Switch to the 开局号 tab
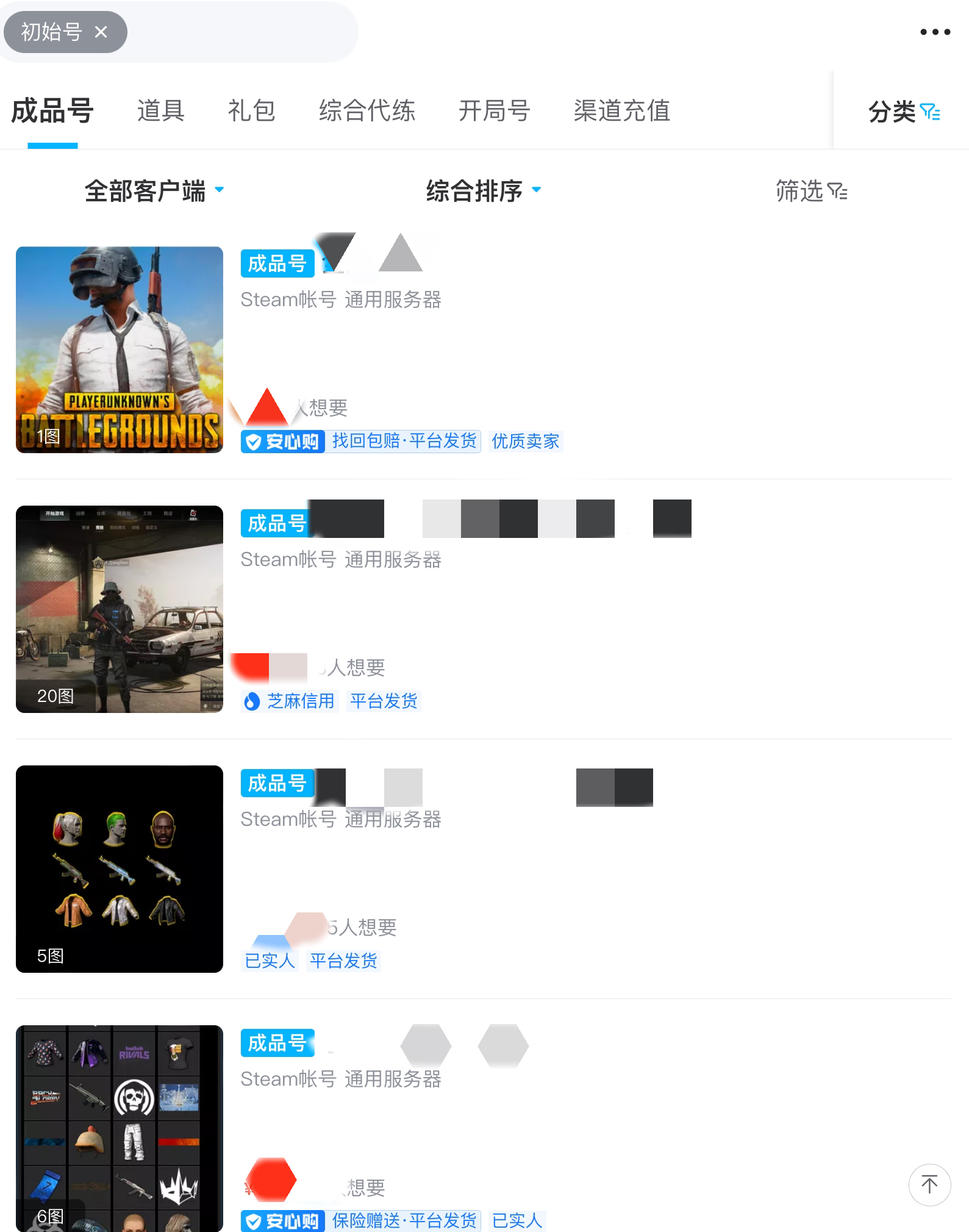 [x=494, y=111]
